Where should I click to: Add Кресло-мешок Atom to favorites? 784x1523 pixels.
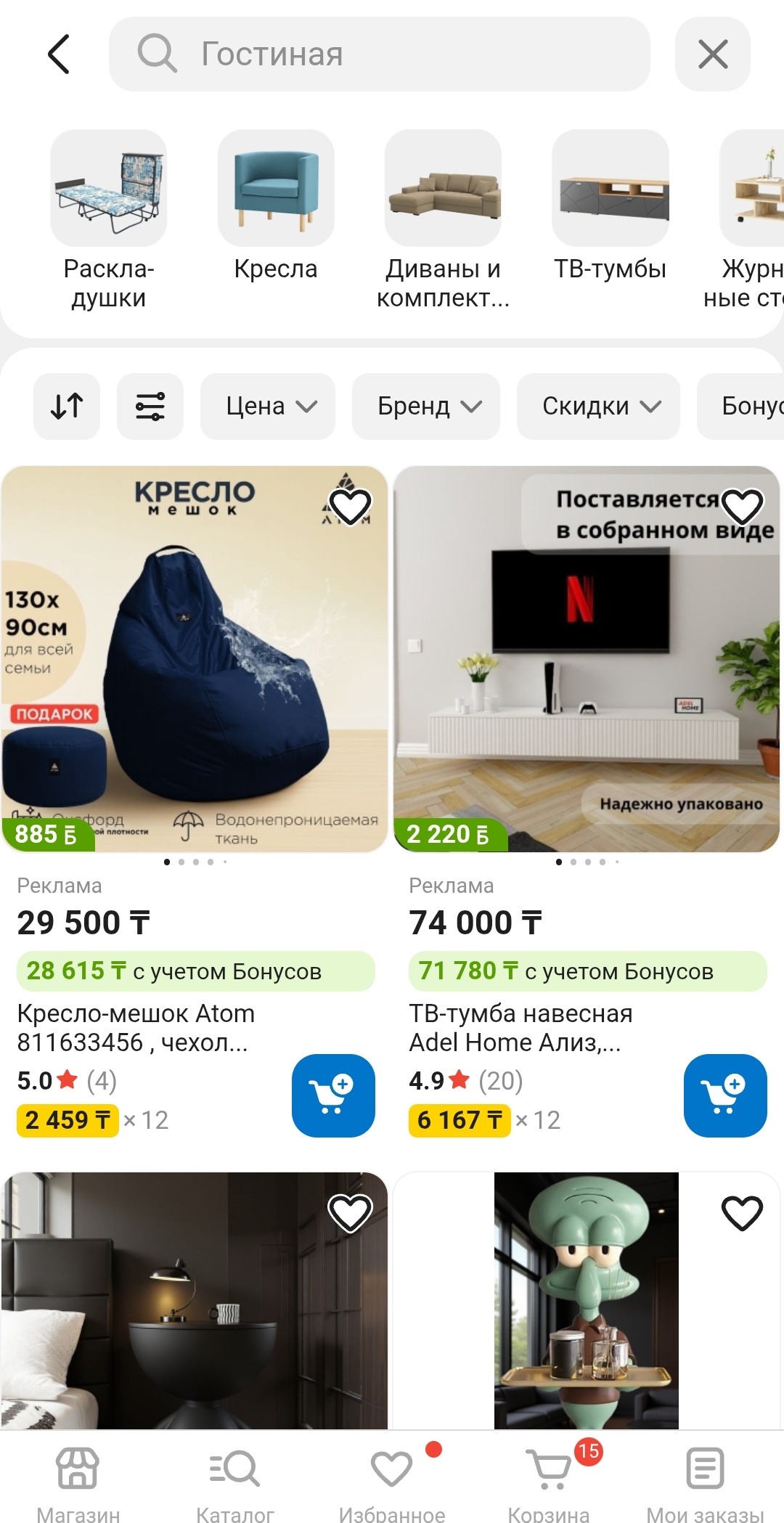pyautogui.click(x=350, y=506)
